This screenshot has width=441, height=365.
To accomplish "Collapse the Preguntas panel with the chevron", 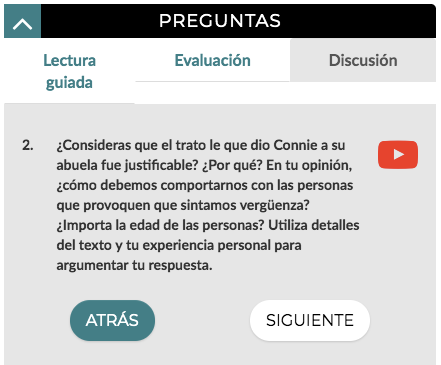I will (x=22, y=21).
